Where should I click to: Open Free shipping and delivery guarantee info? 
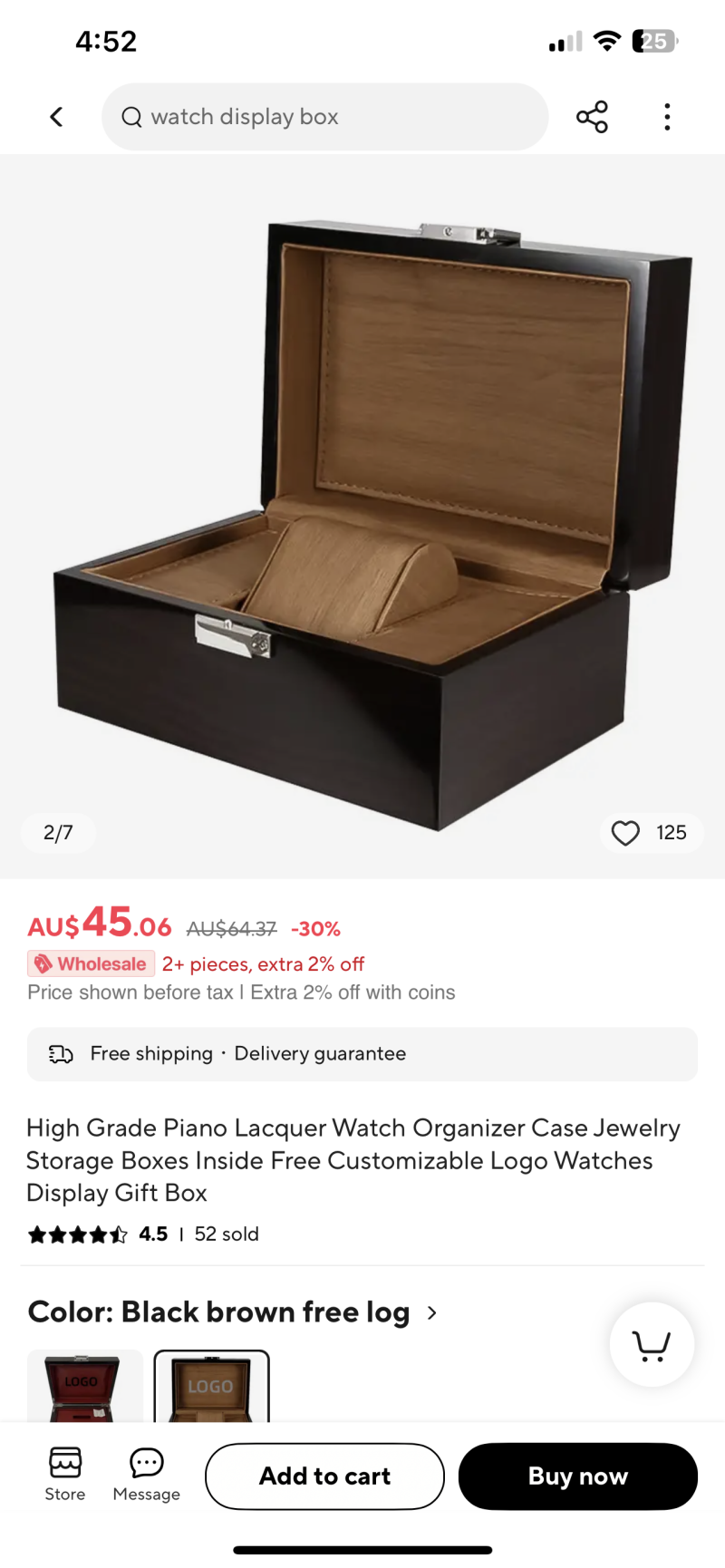click(362, 1053)
